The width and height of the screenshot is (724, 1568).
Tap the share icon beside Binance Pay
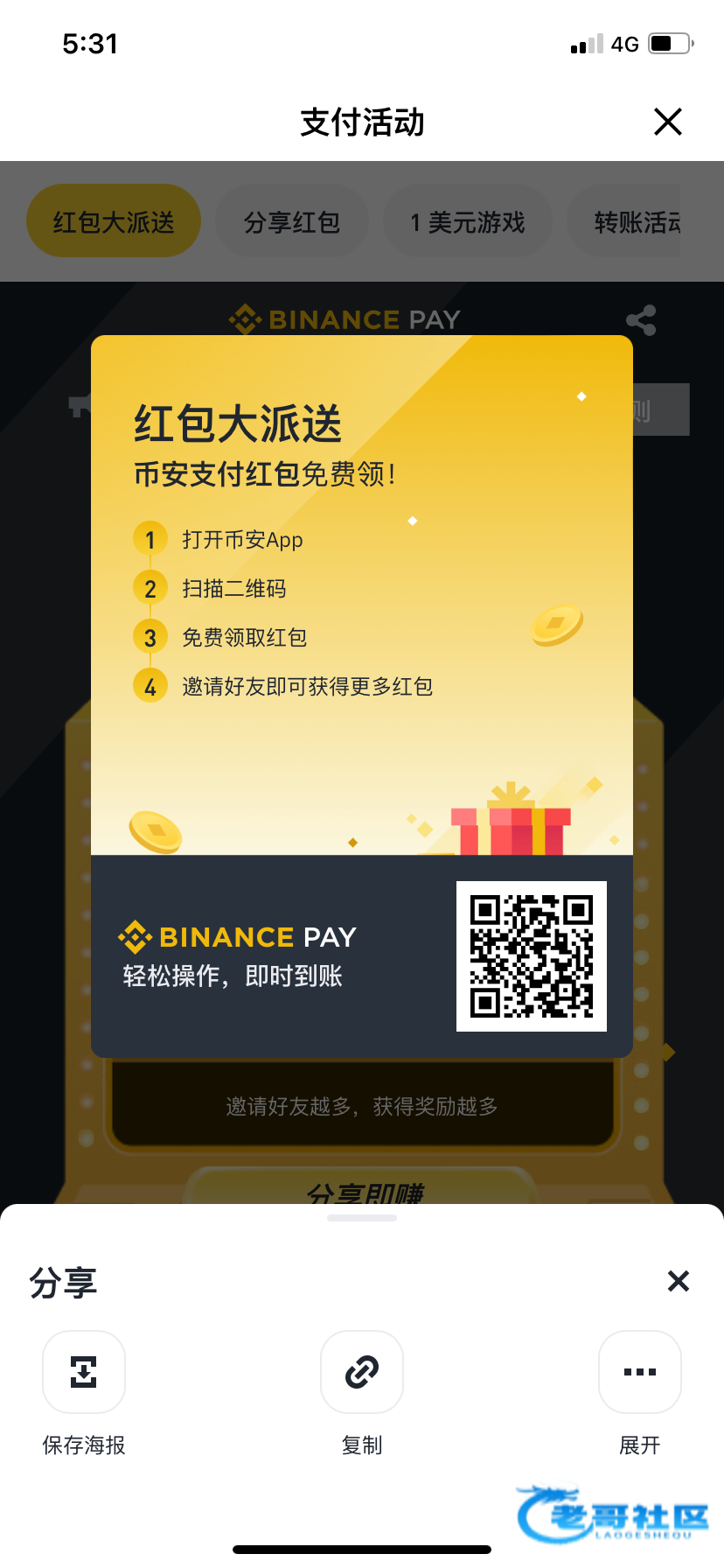pyautogui.click(x=641, y=320)
